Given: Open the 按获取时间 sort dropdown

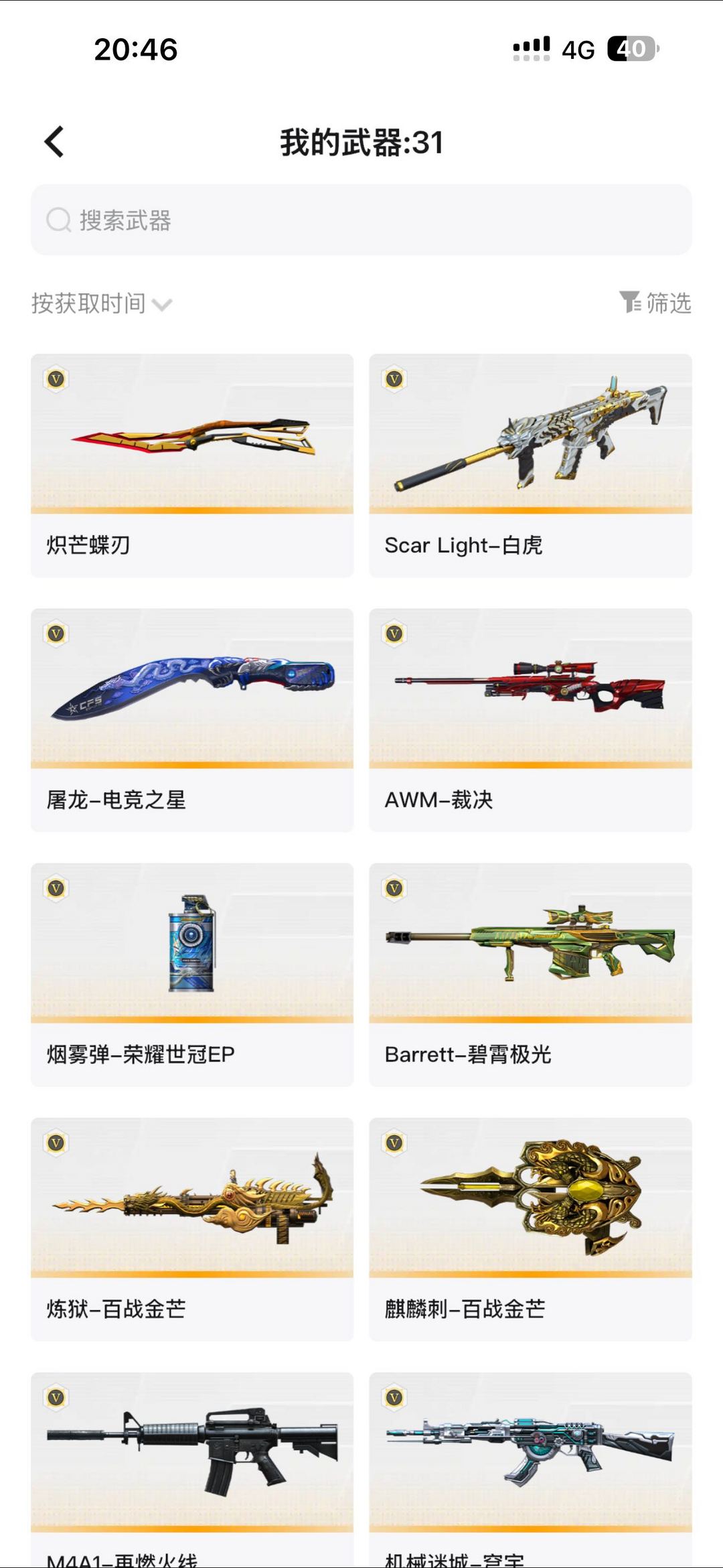Looking at the screenshot, I should point(88,303).
